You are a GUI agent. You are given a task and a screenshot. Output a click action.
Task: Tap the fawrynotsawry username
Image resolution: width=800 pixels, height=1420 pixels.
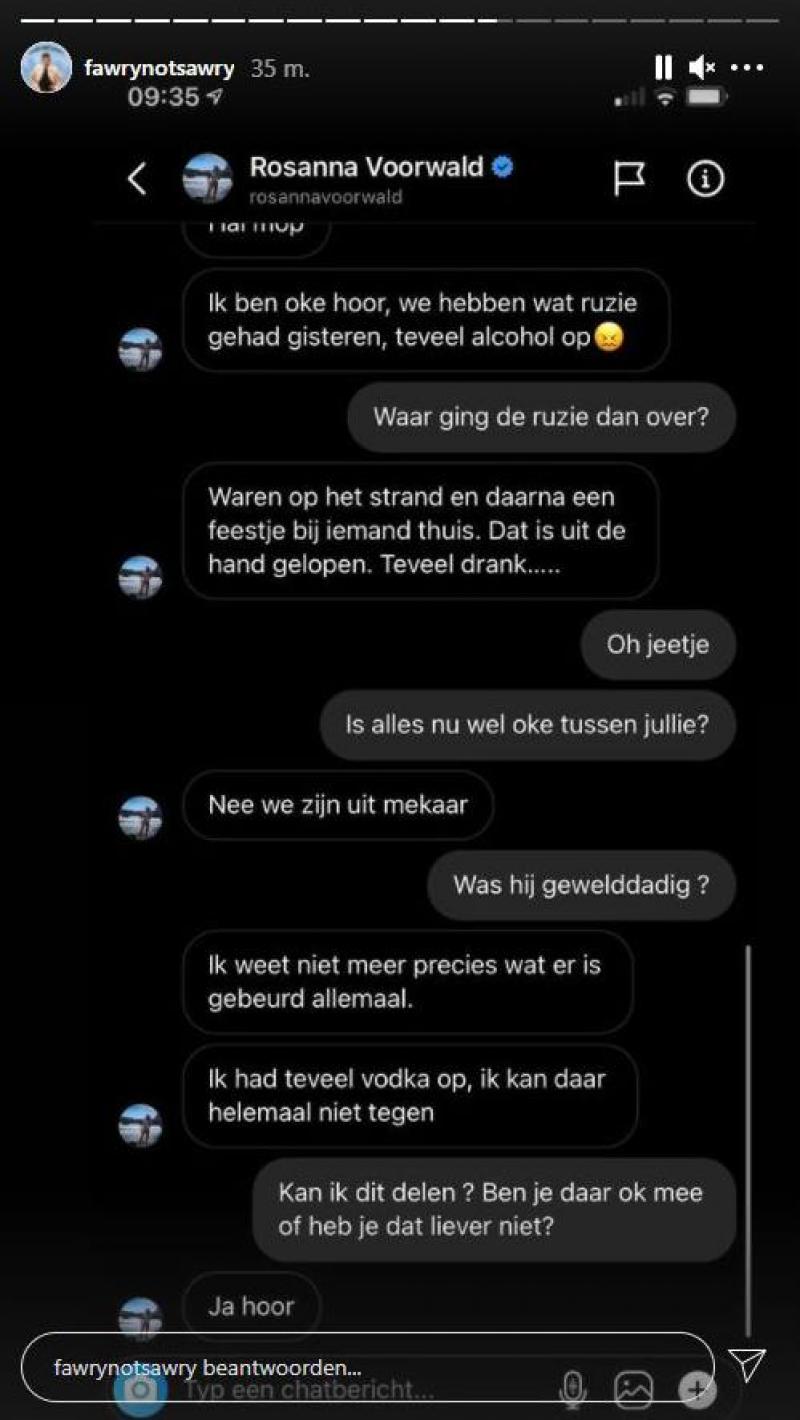(160, 69)
